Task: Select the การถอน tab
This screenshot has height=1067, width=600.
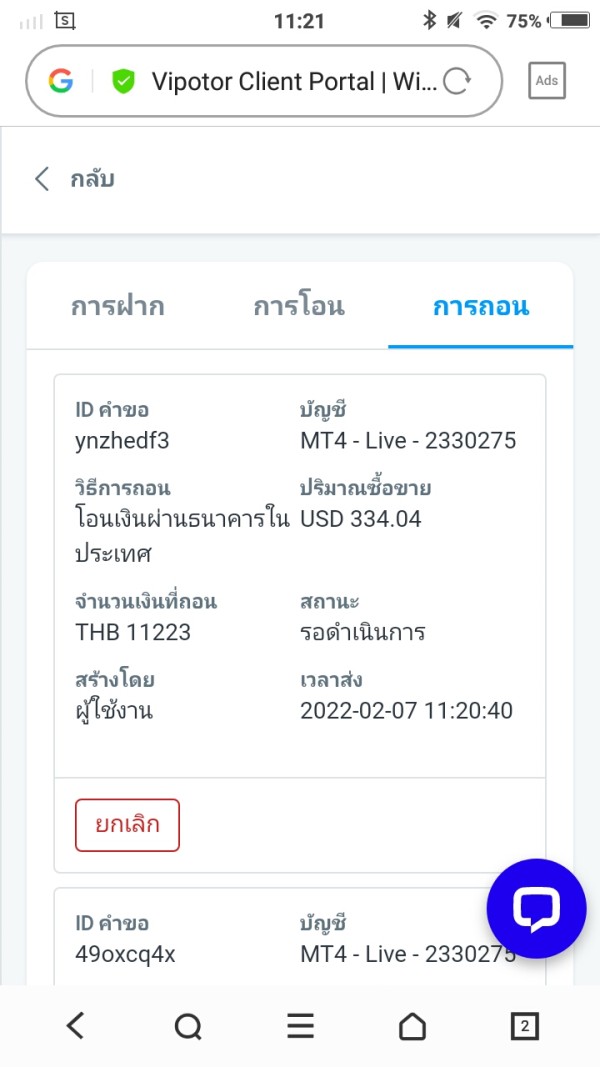Action: pyautogui.click(x=480, y=307)
